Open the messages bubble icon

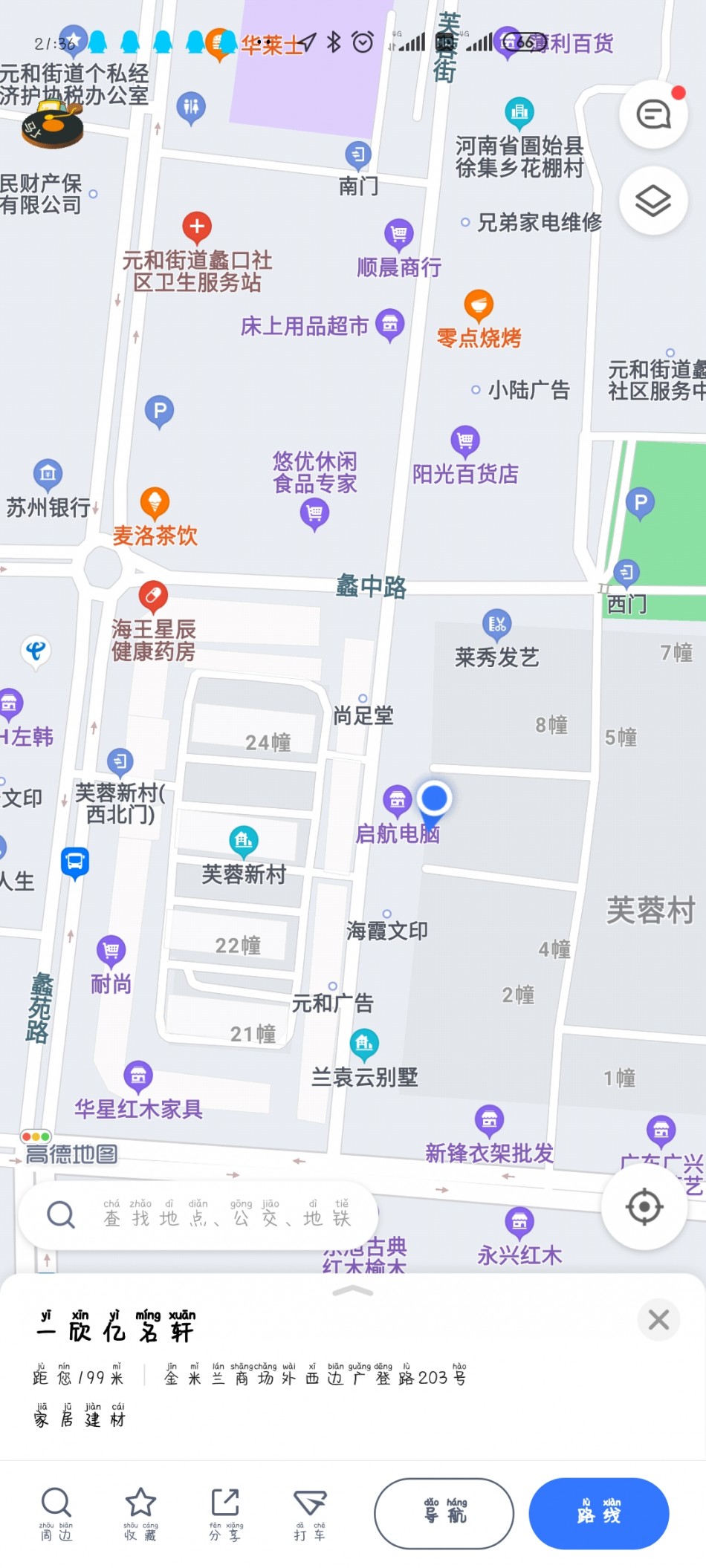(x=653, y=114)
